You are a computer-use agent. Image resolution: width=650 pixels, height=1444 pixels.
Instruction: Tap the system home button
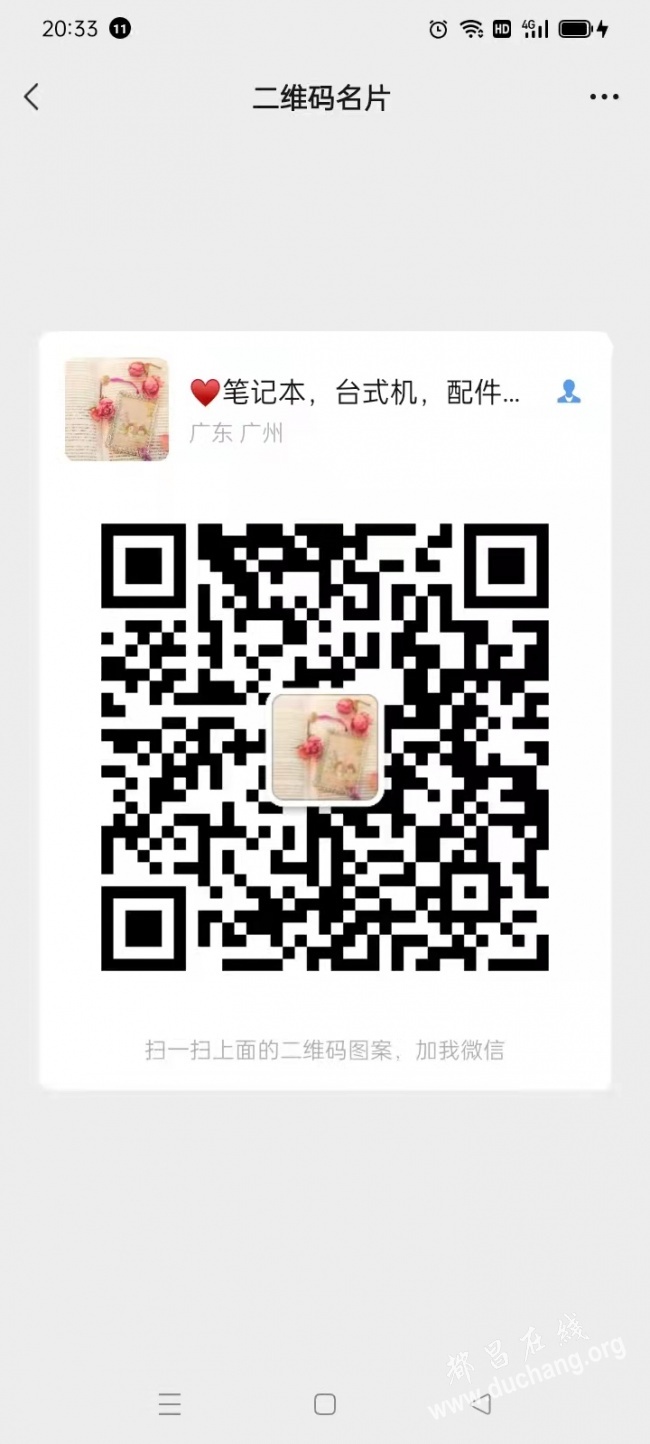pyautogui.click(x=325, y=1404)
